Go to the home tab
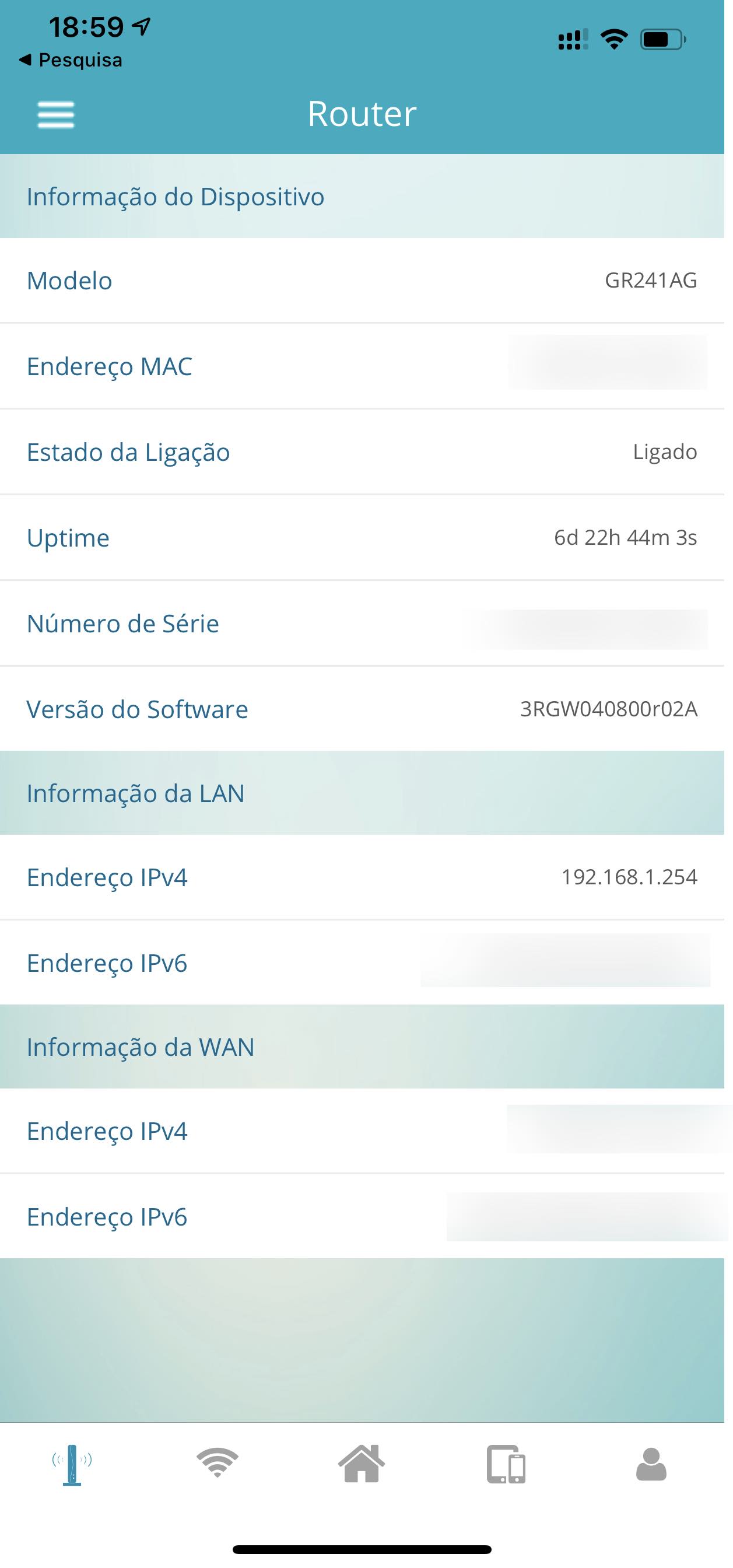Image resolution: width=733 pixels, height=1568 pixels. pyautogui.click(x=362, y=1464)
